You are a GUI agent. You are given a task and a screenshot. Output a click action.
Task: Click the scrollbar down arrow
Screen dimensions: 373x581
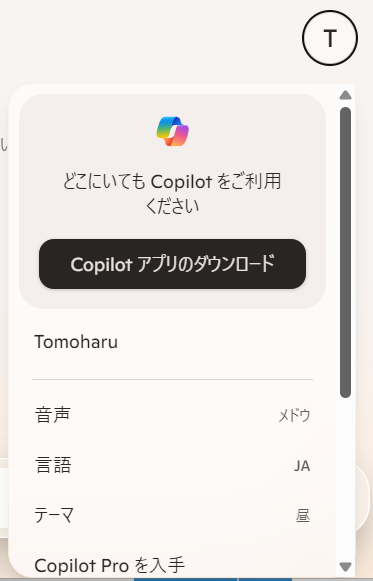click(x=345, y=567)
